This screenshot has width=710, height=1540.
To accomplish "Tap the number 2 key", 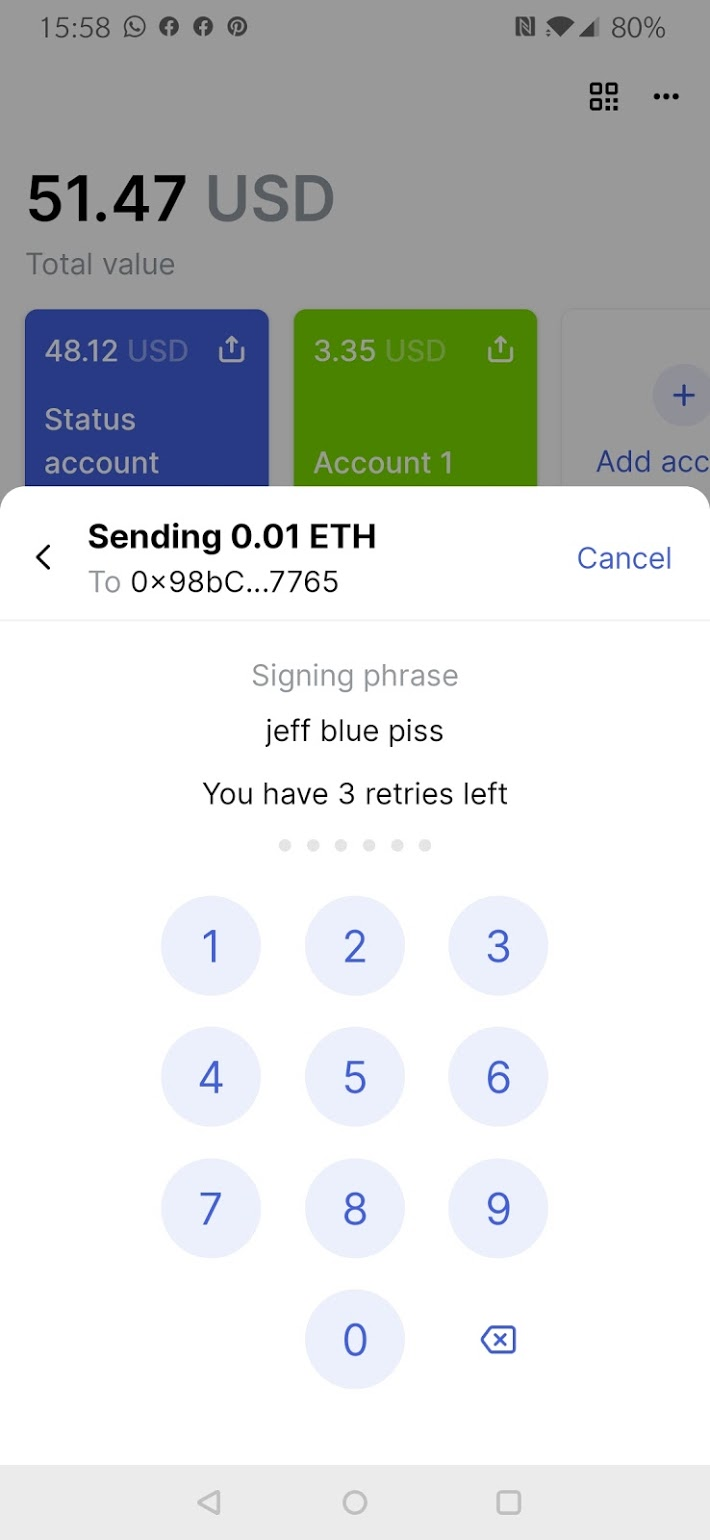I will point(355,946).
